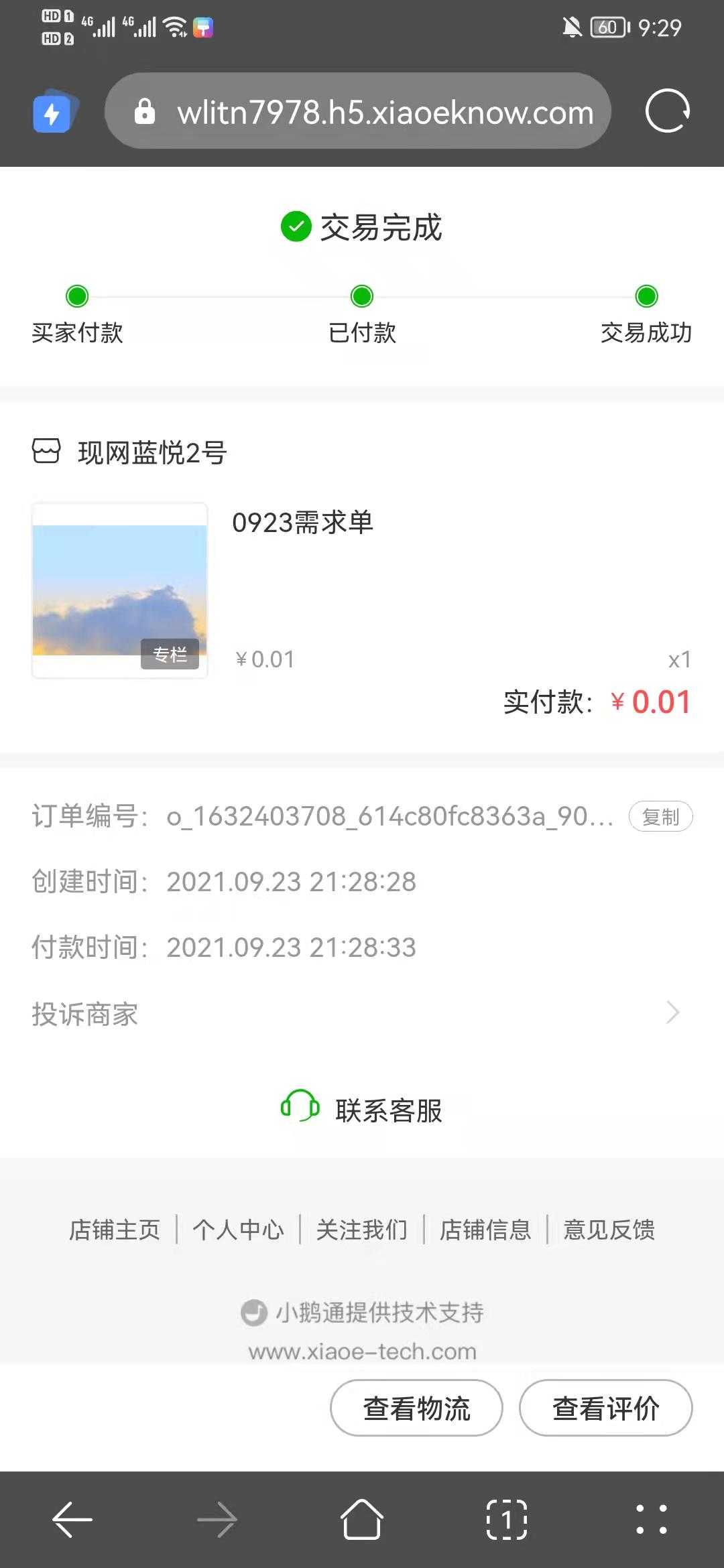Screen dimensions: 724x1568
Task: Open the browser four-dot menu
Action: pyautogui.click(x=652, y=1519)
